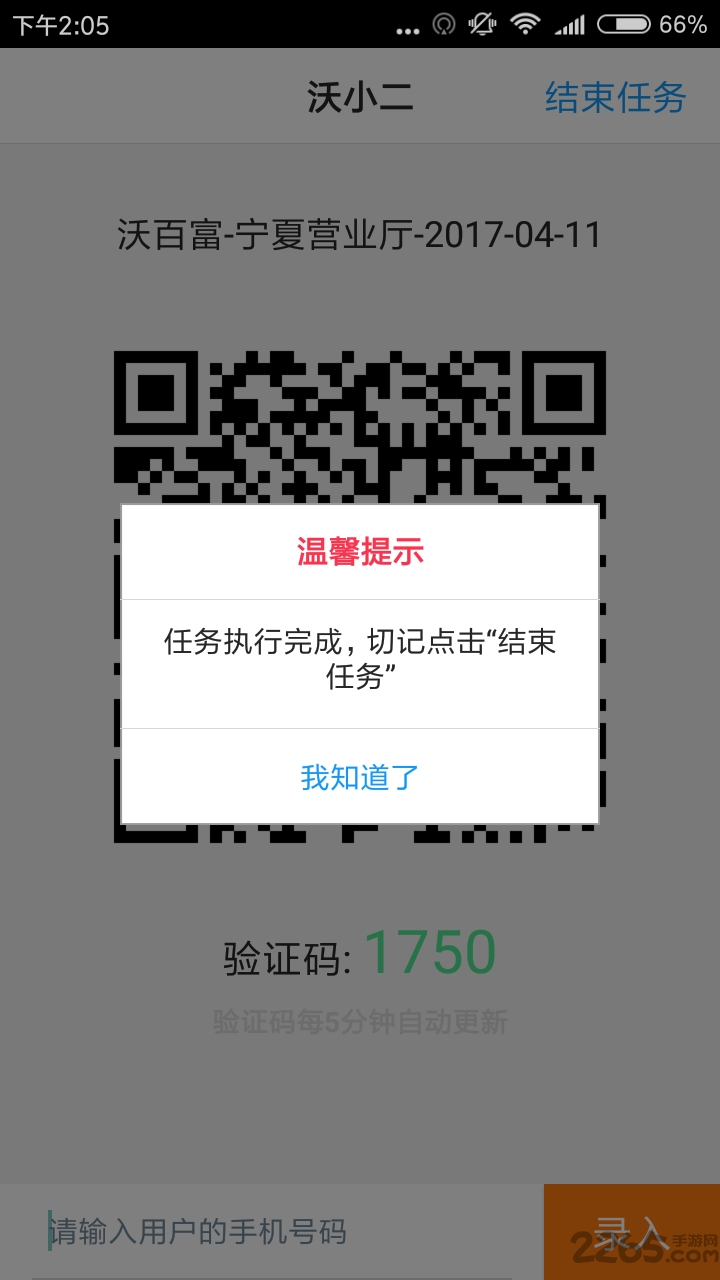Focus the user phone number field
Screen dimensions: 720x1280
(270, 1231)
